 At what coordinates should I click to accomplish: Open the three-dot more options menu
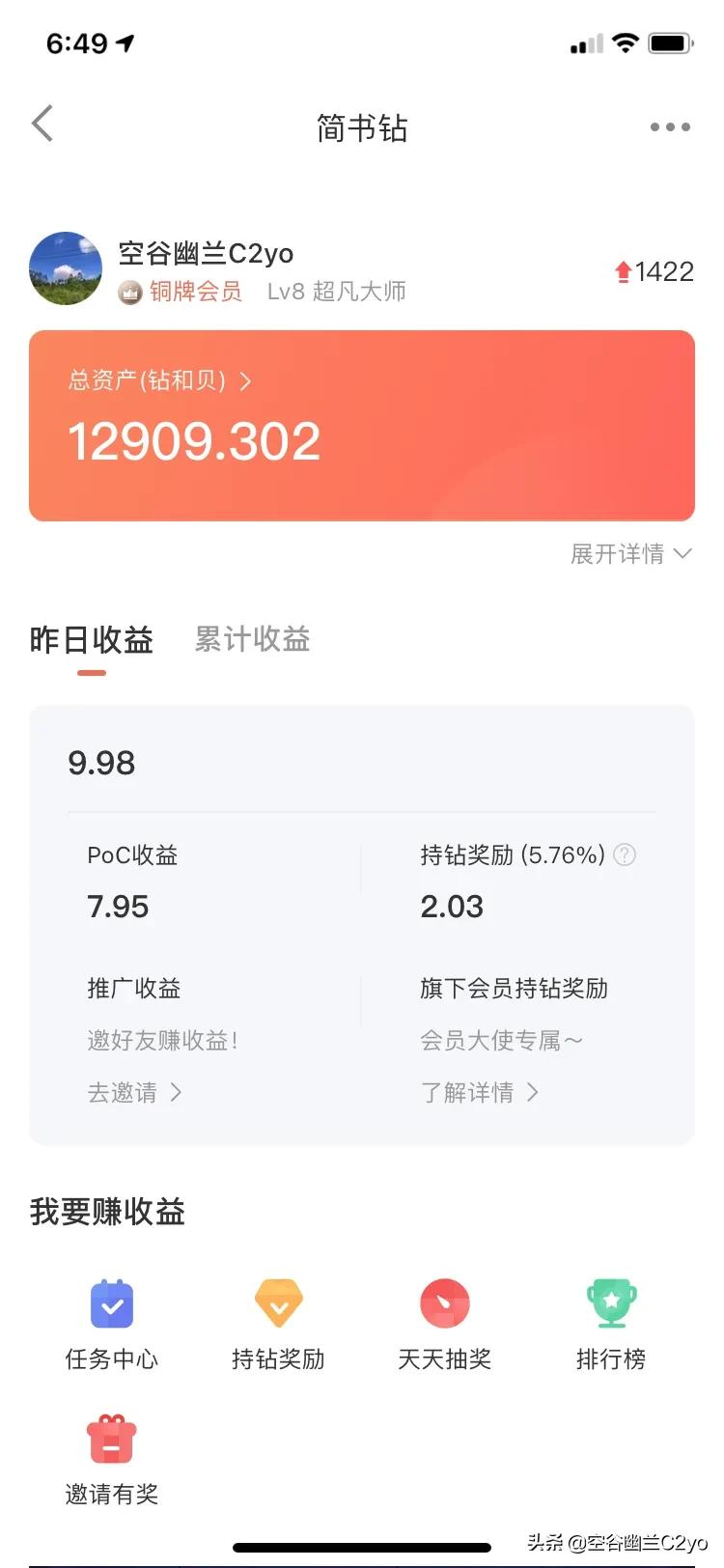click(670, 126)
